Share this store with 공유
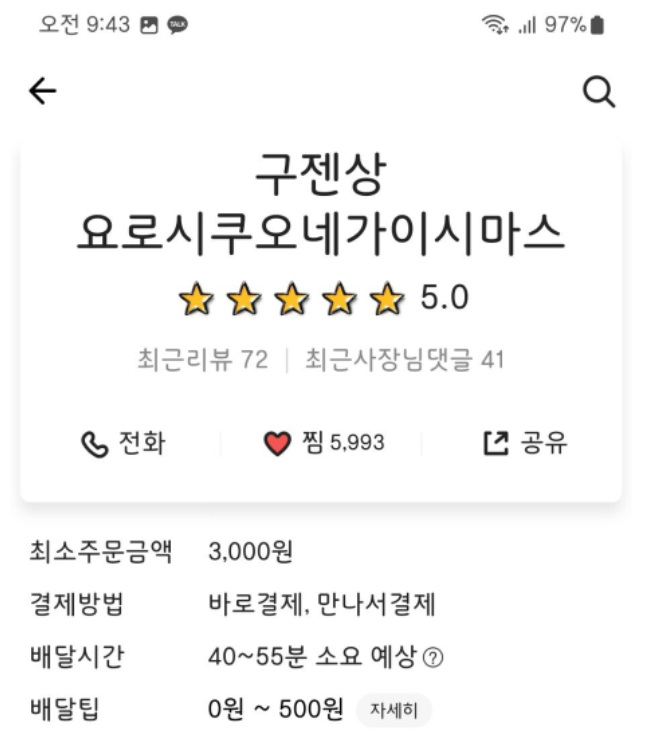The width and height of the screenshot is (646, 754). click(x=525, y=443)
